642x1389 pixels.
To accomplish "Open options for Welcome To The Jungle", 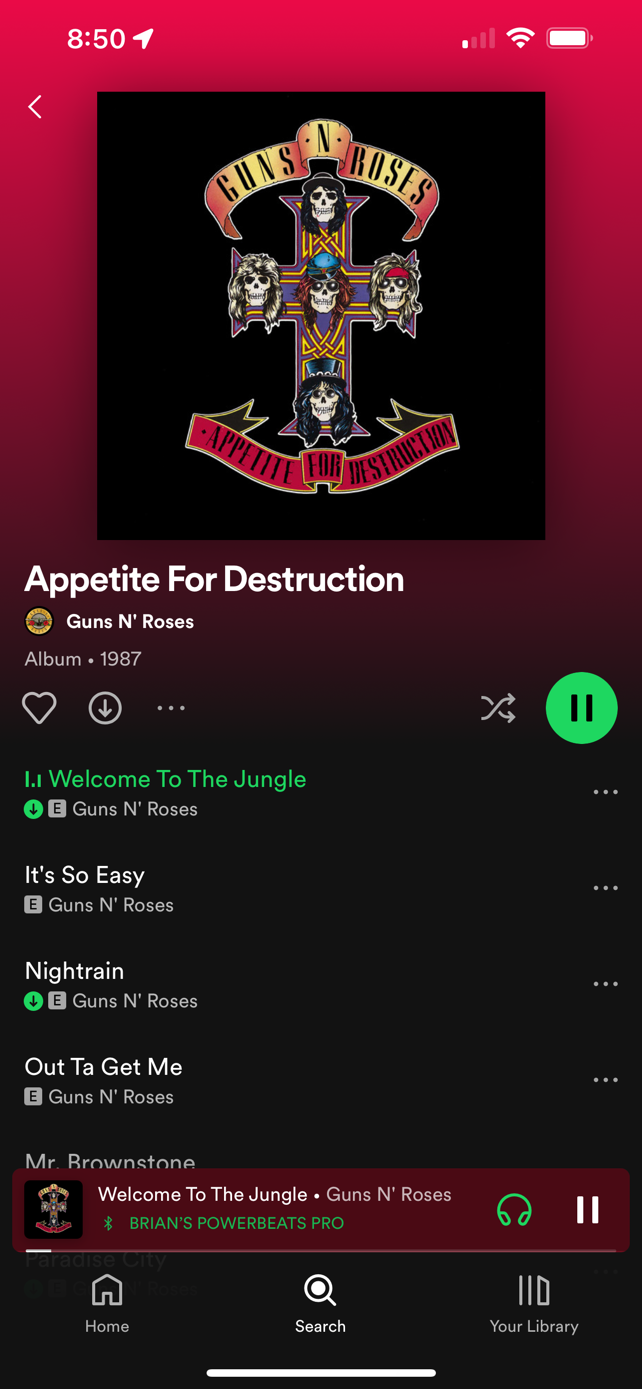I will click(605, 792).
